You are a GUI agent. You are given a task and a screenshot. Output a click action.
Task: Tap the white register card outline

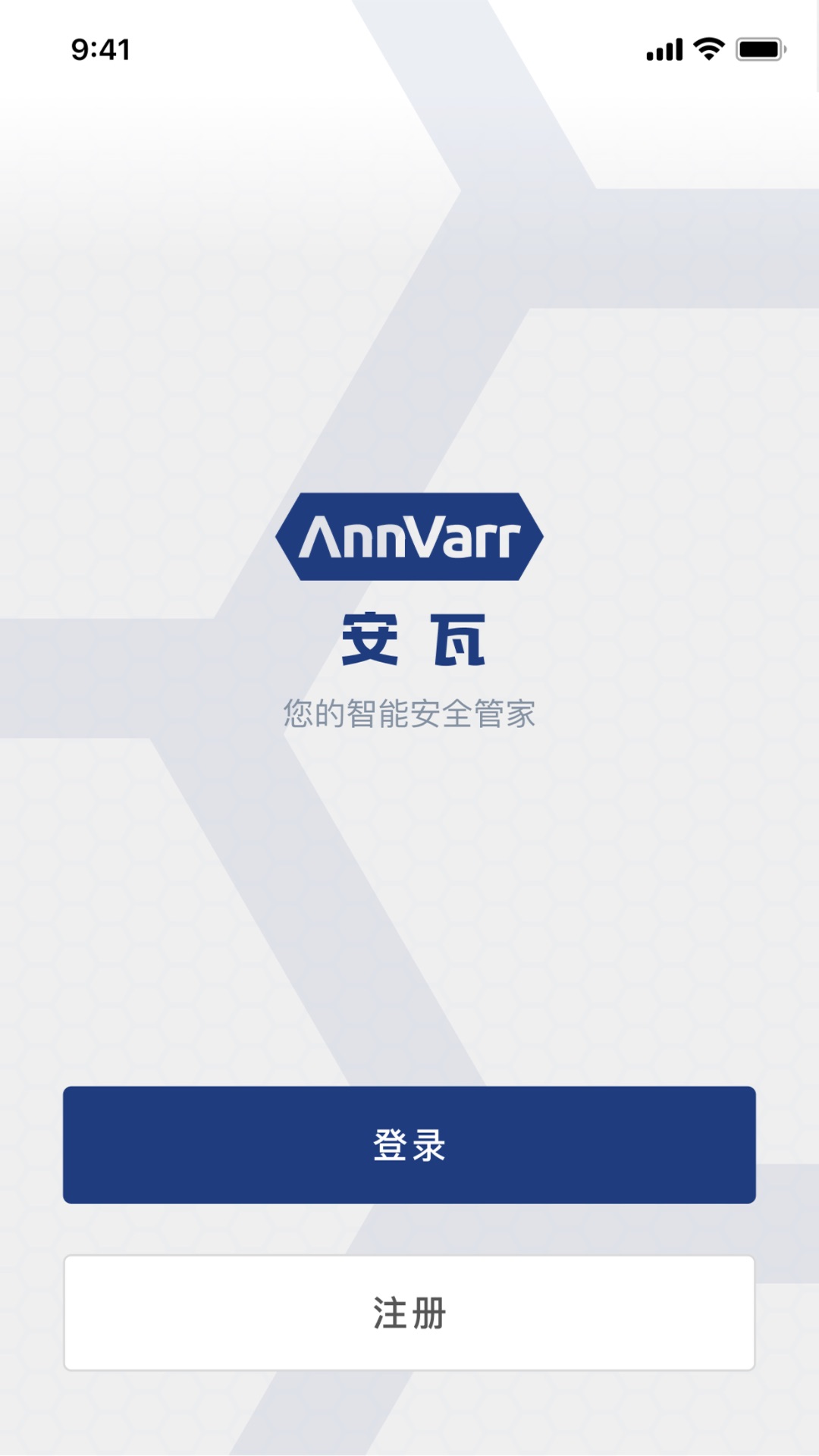click(x=409, y=1313)
